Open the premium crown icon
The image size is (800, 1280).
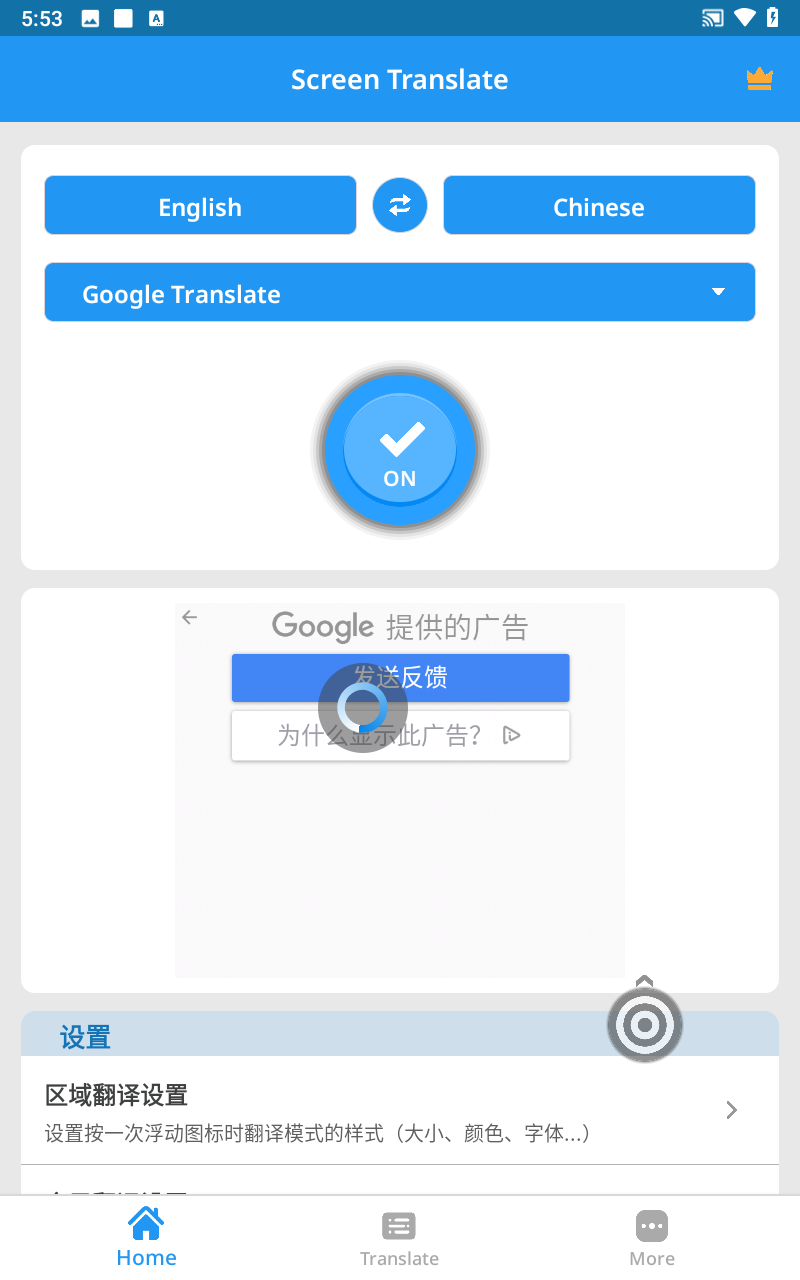pos(760,80)
